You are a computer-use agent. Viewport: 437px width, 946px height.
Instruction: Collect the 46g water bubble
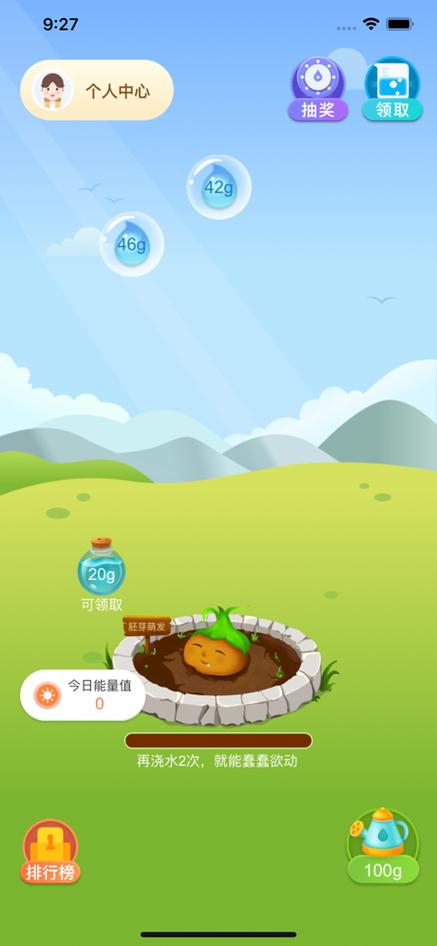click(132, 244)
